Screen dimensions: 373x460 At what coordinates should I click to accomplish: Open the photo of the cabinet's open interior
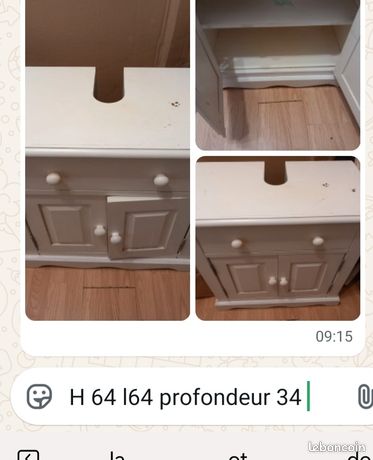pos(278,75)
